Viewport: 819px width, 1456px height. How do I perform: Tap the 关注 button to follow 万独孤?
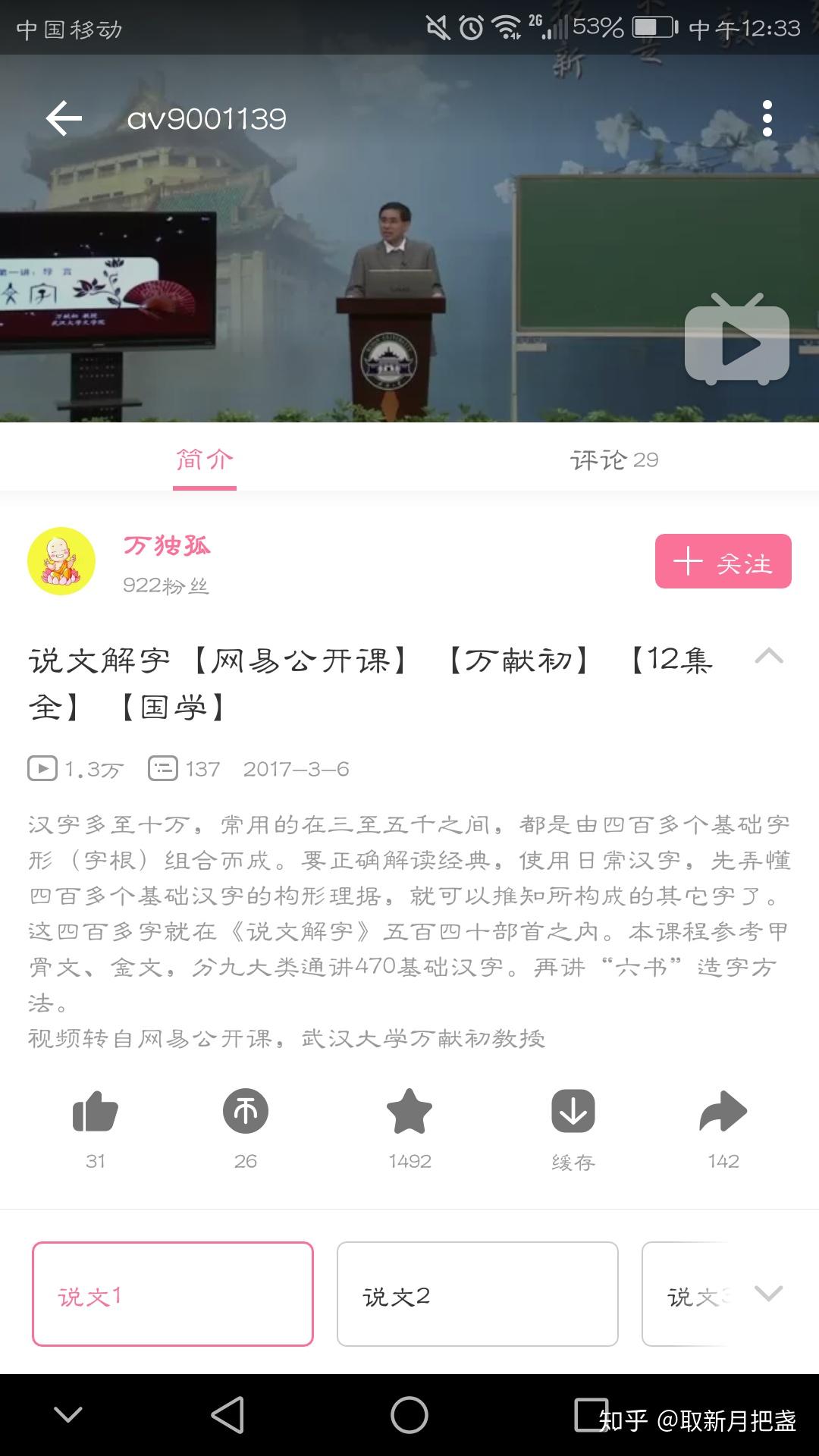pyautogui.click(x=722, y=563)
